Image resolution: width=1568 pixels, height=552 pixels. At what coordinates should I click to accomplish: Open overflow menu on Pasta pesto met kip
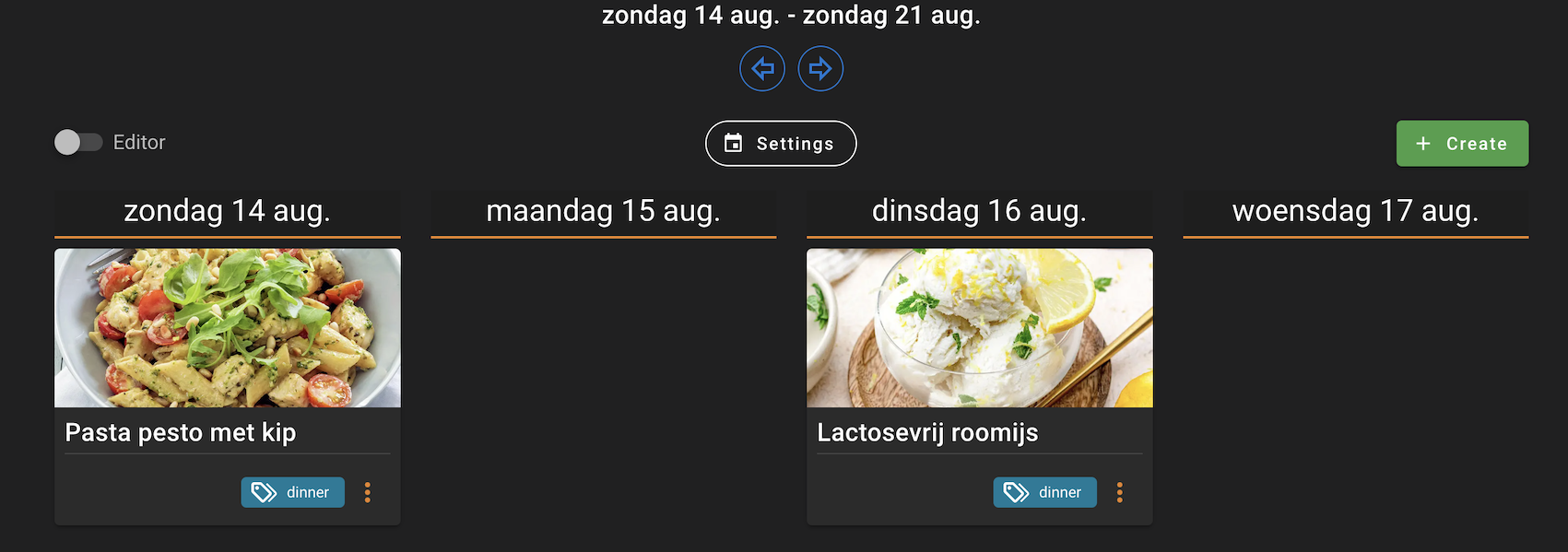click(x=368, y=492)
